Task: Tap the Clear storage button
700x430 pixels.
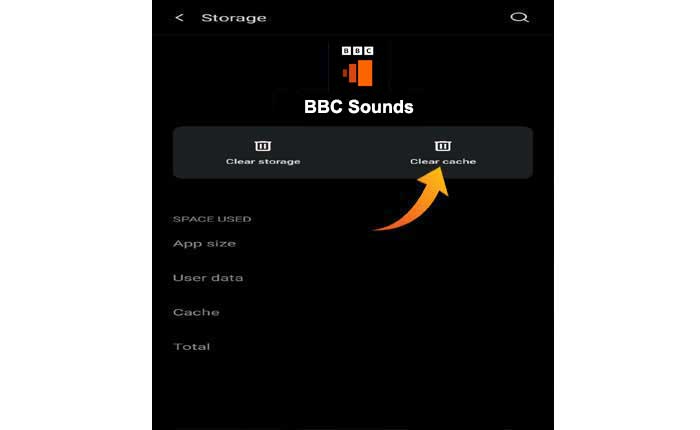Action: (x=263, y=152)
